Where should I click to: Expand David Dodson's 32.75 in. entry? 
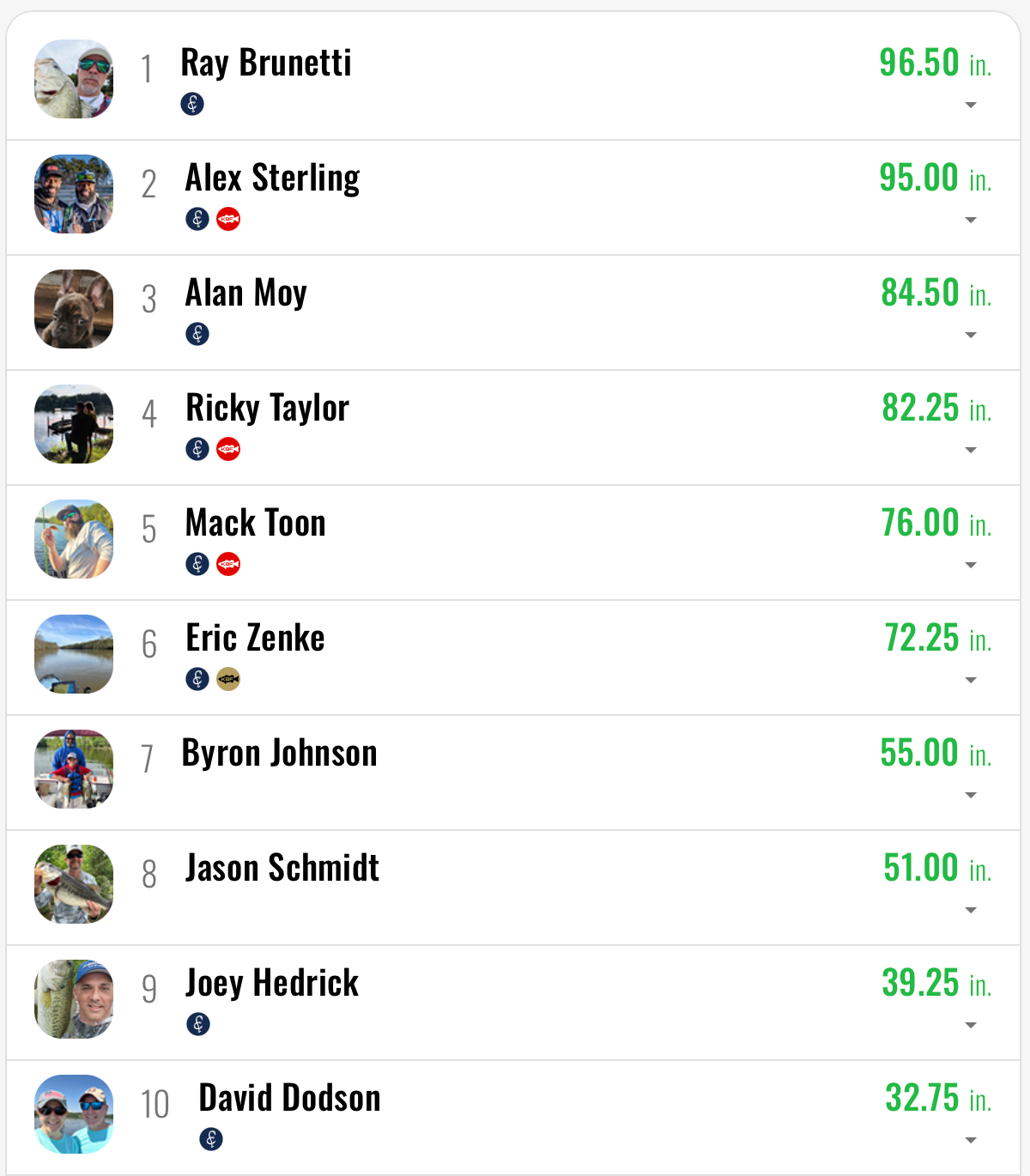pyautogui.click(x=971, y=1140)
